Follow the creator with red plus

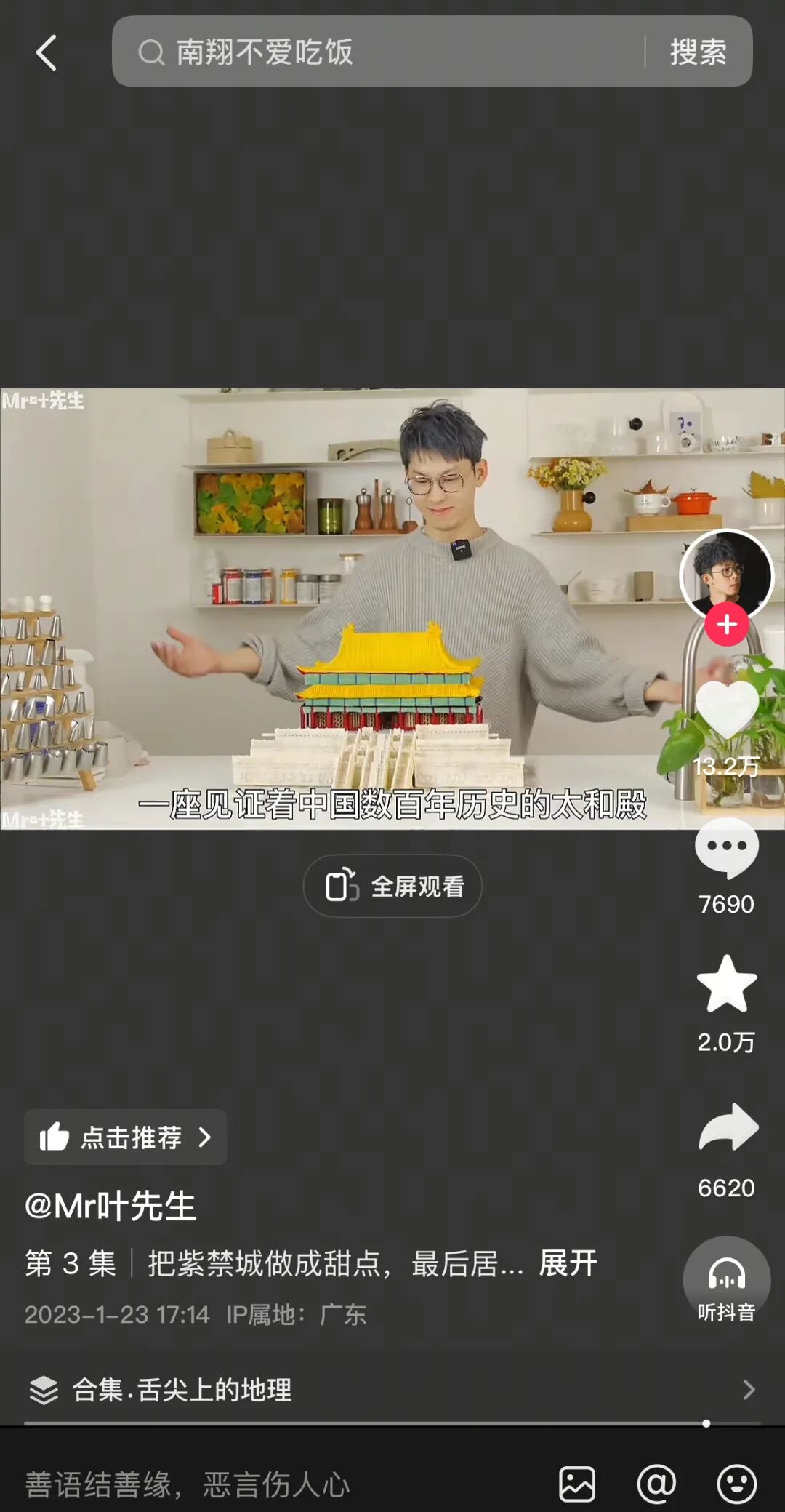pyautogui.click(x=726, y=624)
